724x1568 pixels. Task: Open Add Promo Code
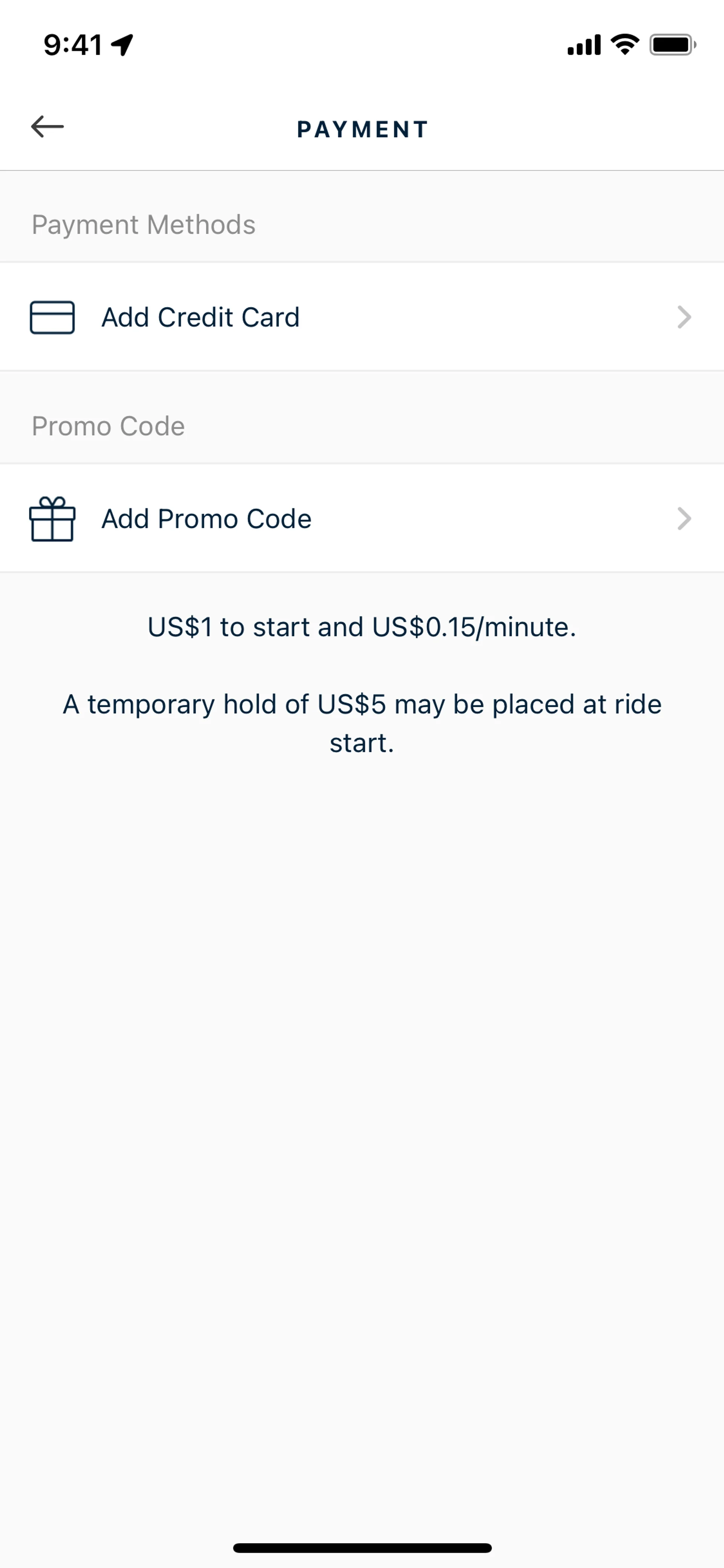pos(361,519)
